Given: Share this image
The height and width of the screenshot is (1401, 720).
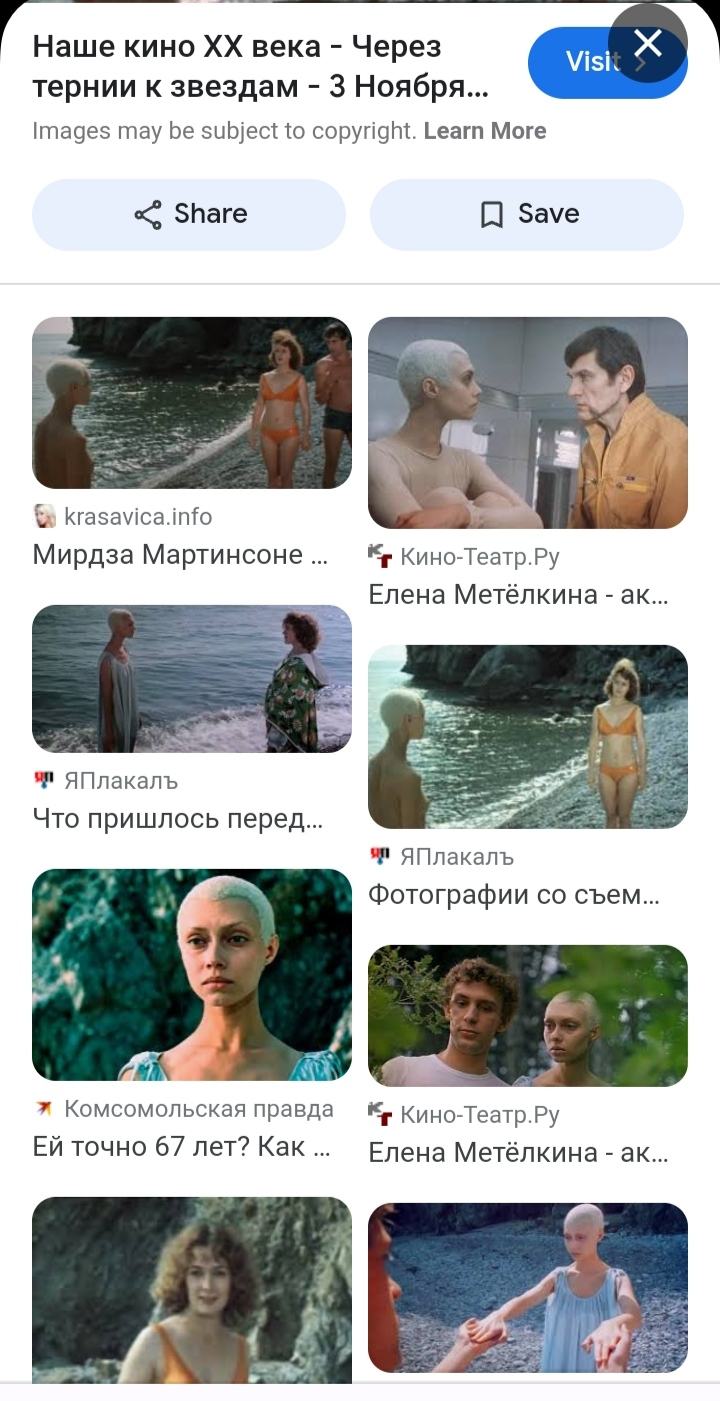Looking at the screenshot, I should [189, 214].
